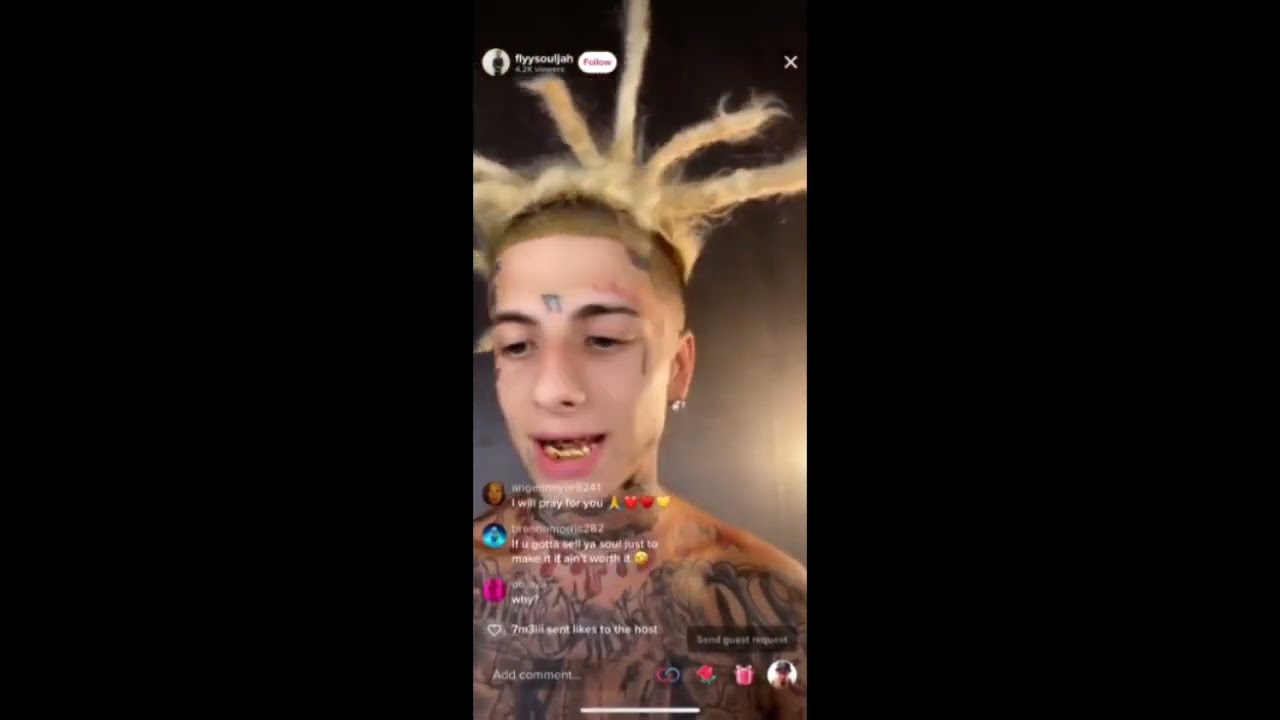Open the gift box panel
The image size is (1280, 720).
point(744,675)
